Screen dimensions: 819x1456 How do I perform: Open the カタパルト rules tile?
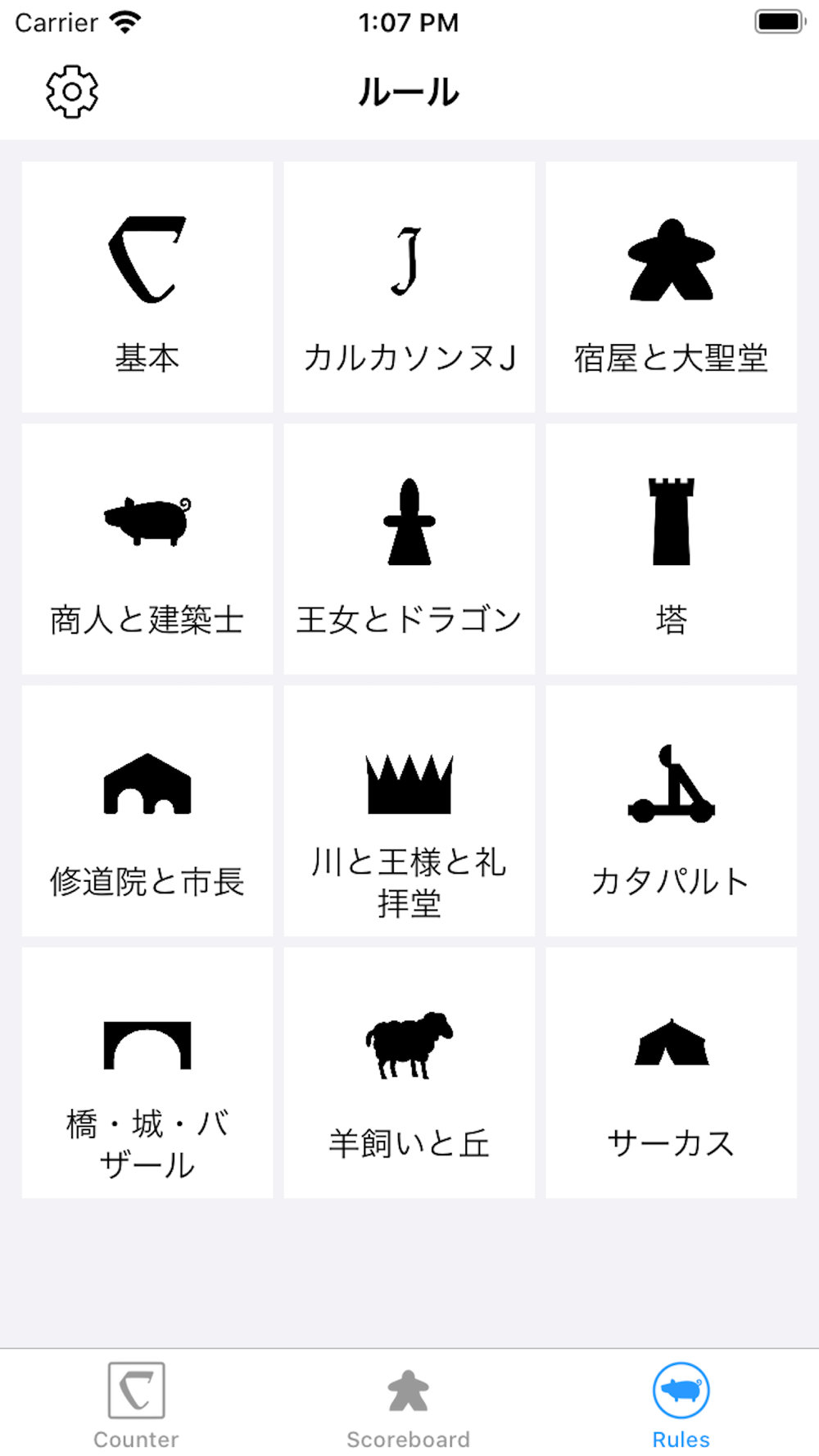click(x=672, y=811)
